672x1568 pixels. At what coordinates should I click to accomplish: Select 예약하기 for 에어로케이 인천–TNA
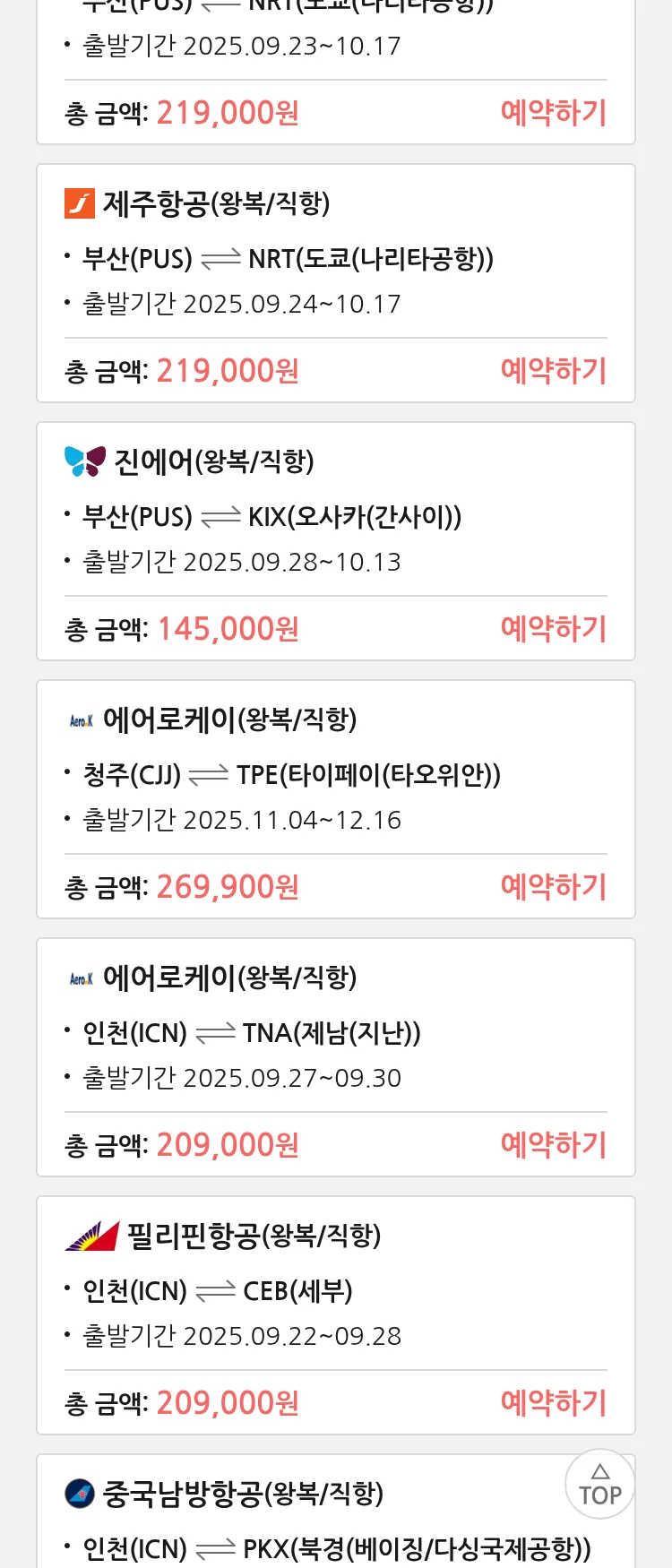553,1145
